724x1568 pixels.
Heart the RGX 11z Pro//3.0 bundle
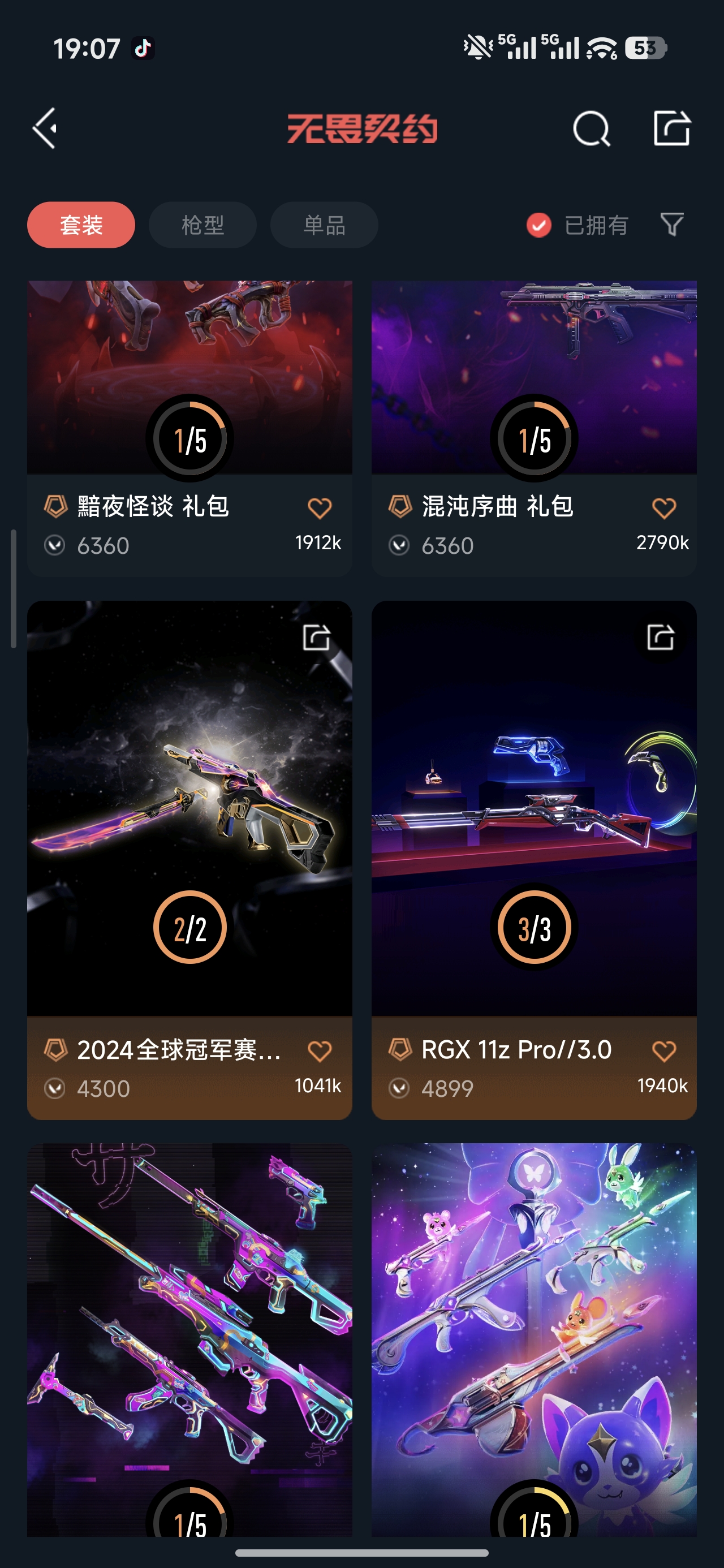pyautogui.click(x=663, y=1051)
